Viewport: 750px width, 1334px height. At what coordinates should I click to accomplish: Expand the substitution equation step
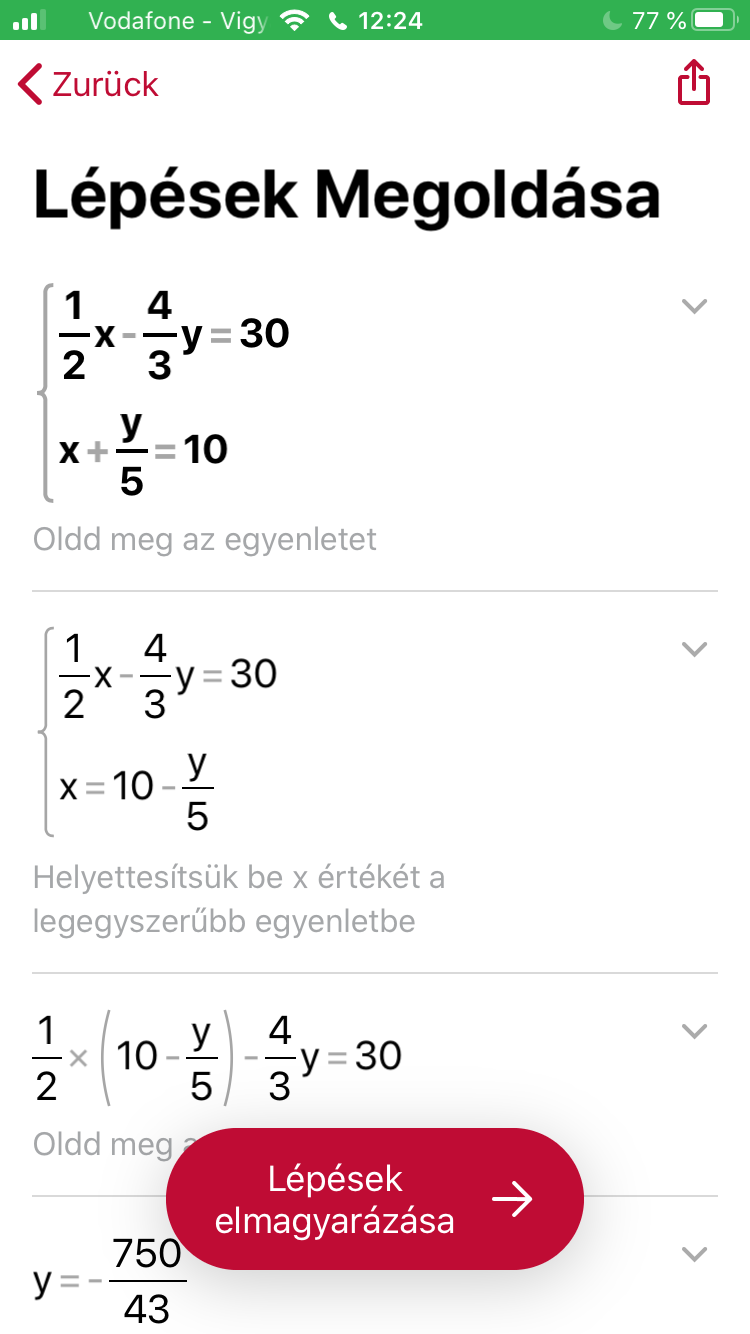coord(694,1031)
